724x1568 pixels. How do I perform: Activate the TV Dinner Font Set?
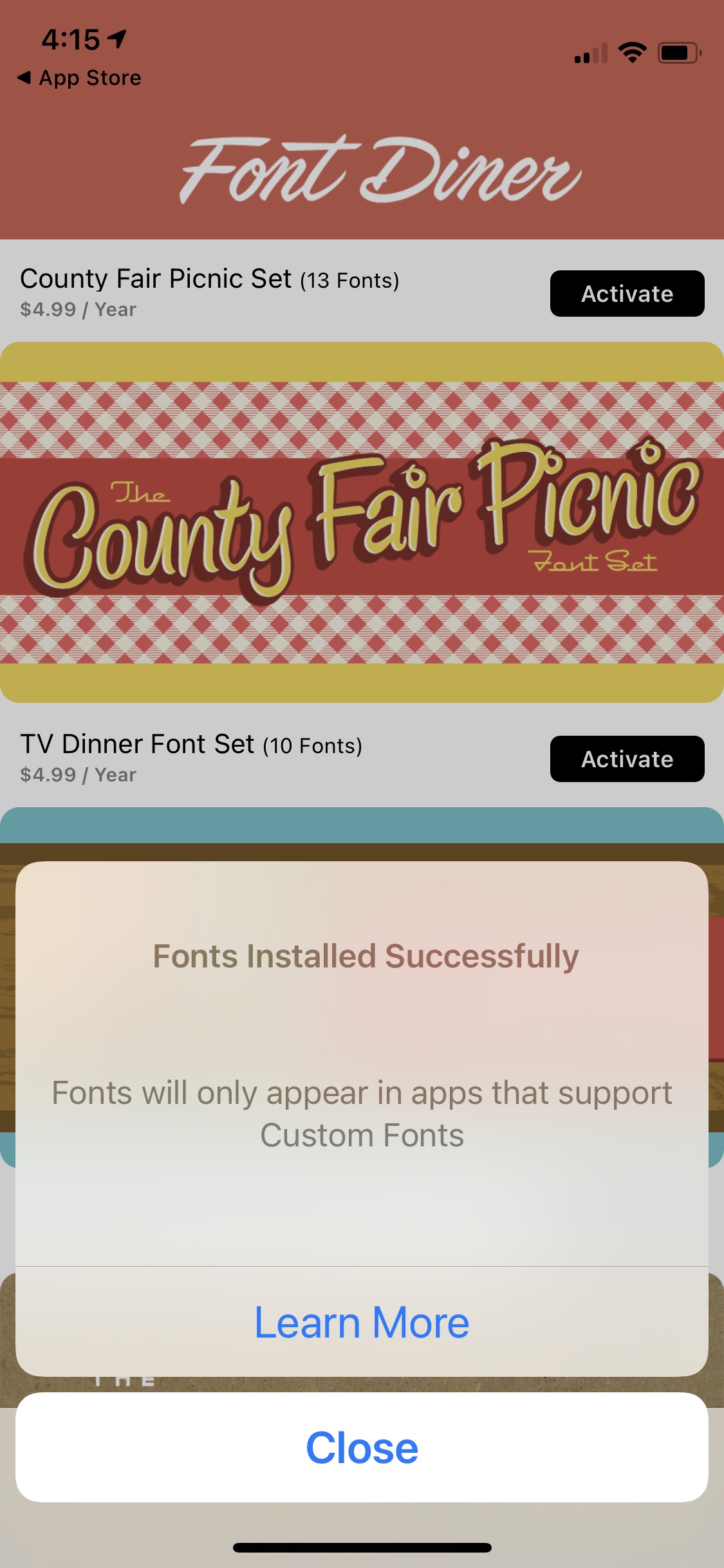tap(627, 759)
